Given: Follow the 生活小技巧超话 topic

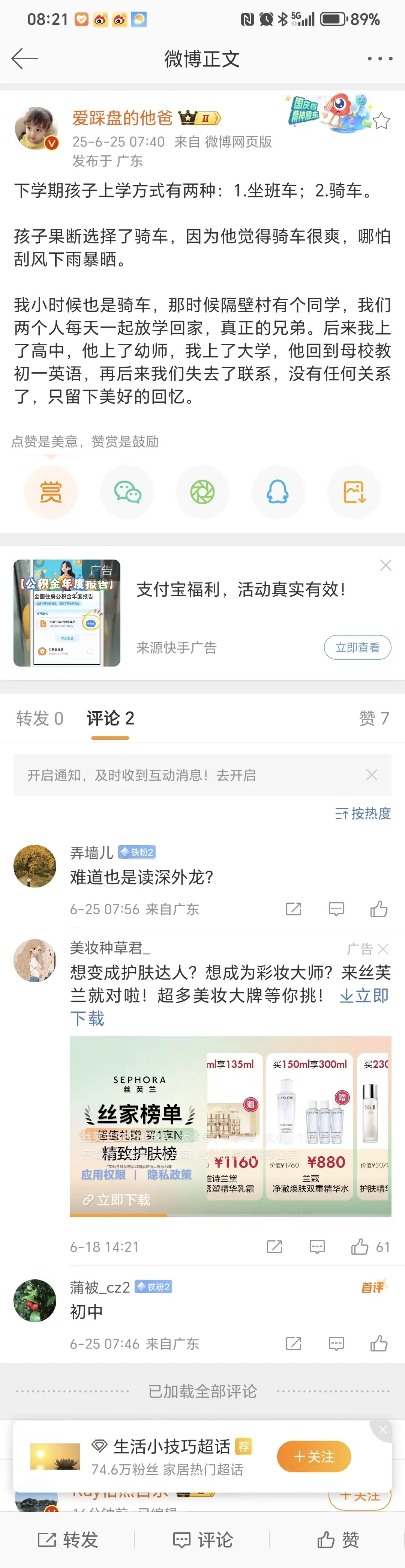Looking at the screenshot, I should click(x=314, y=1457).
